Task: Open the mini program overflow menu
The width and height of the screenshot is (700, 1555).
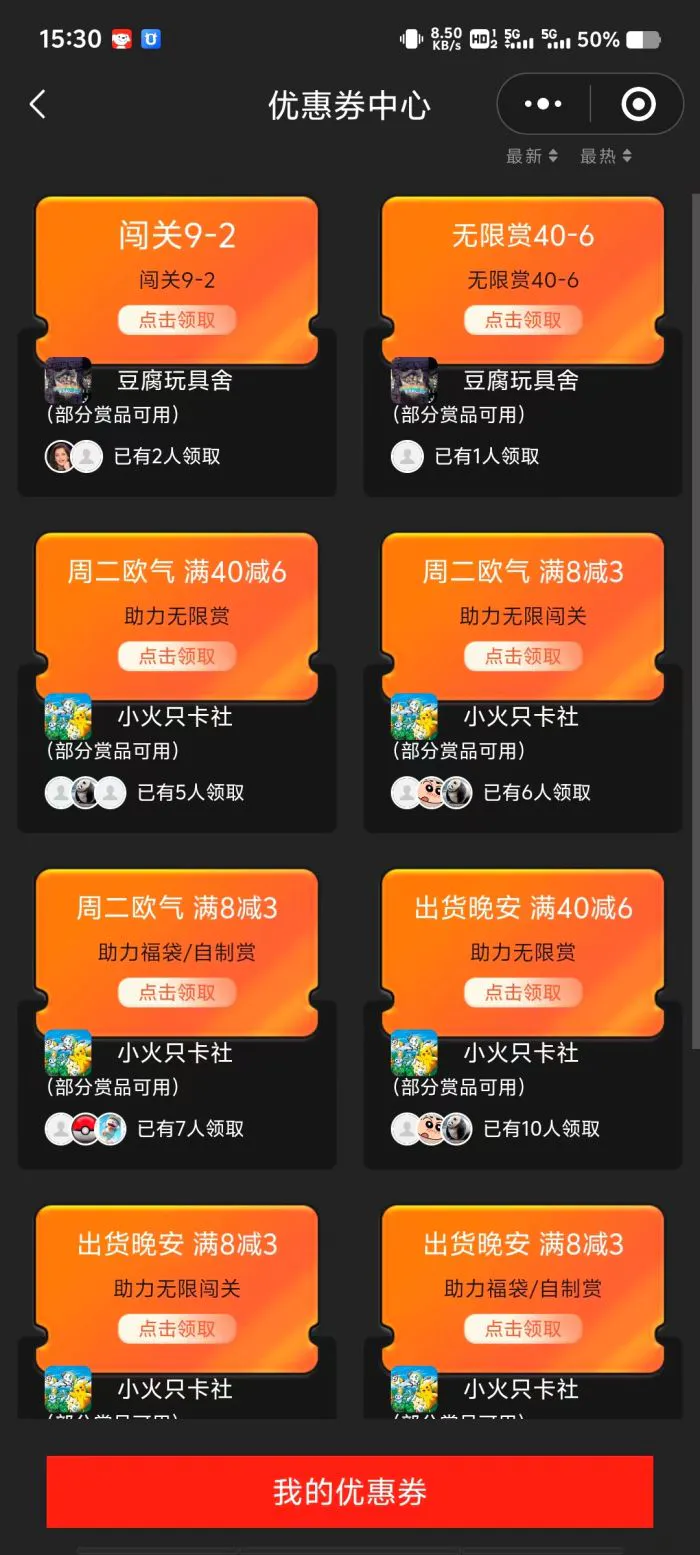Action: tap(543, 104)
